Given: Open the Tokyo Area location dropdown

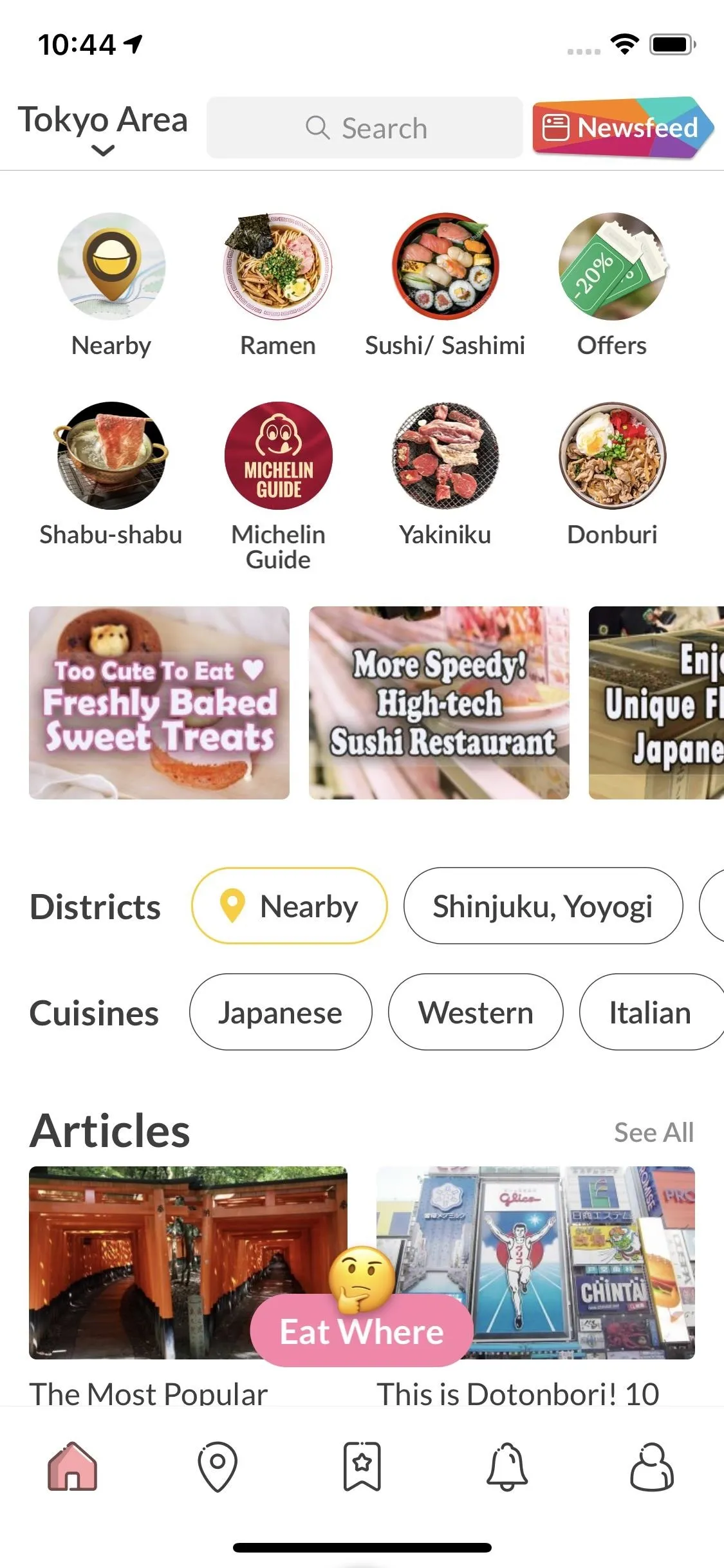Looking at the screenshot, I should (102, 129).
